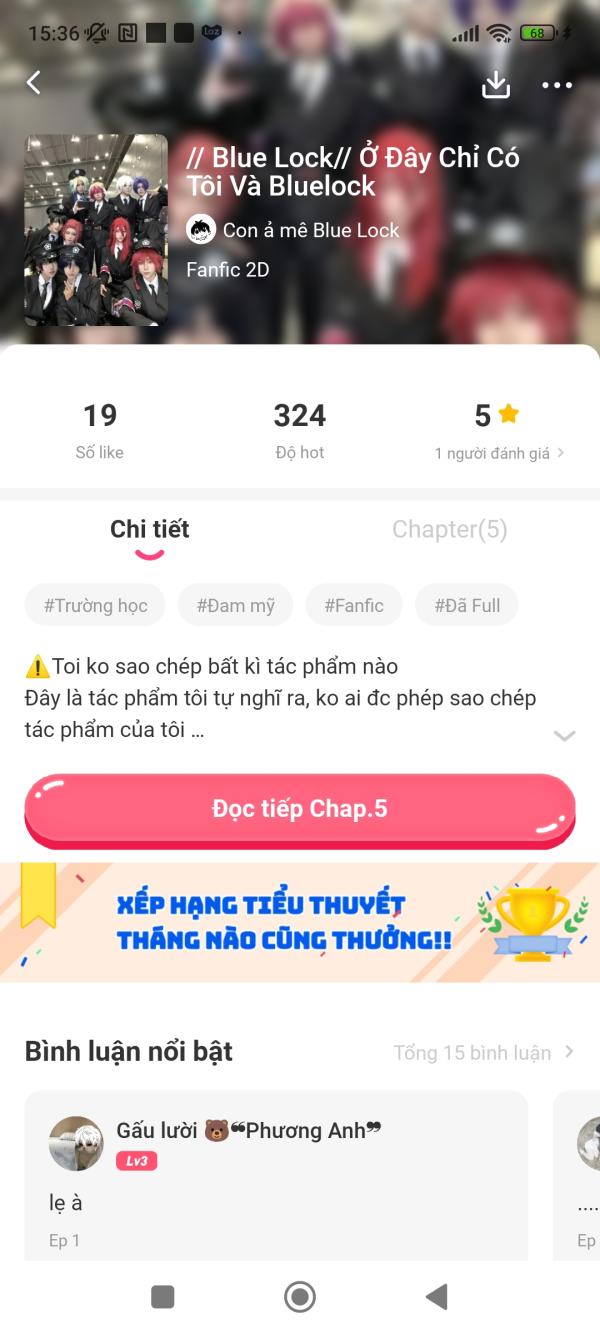Tap the #Trường học tag chip
600x1333 pixels.
click(95, 605)
